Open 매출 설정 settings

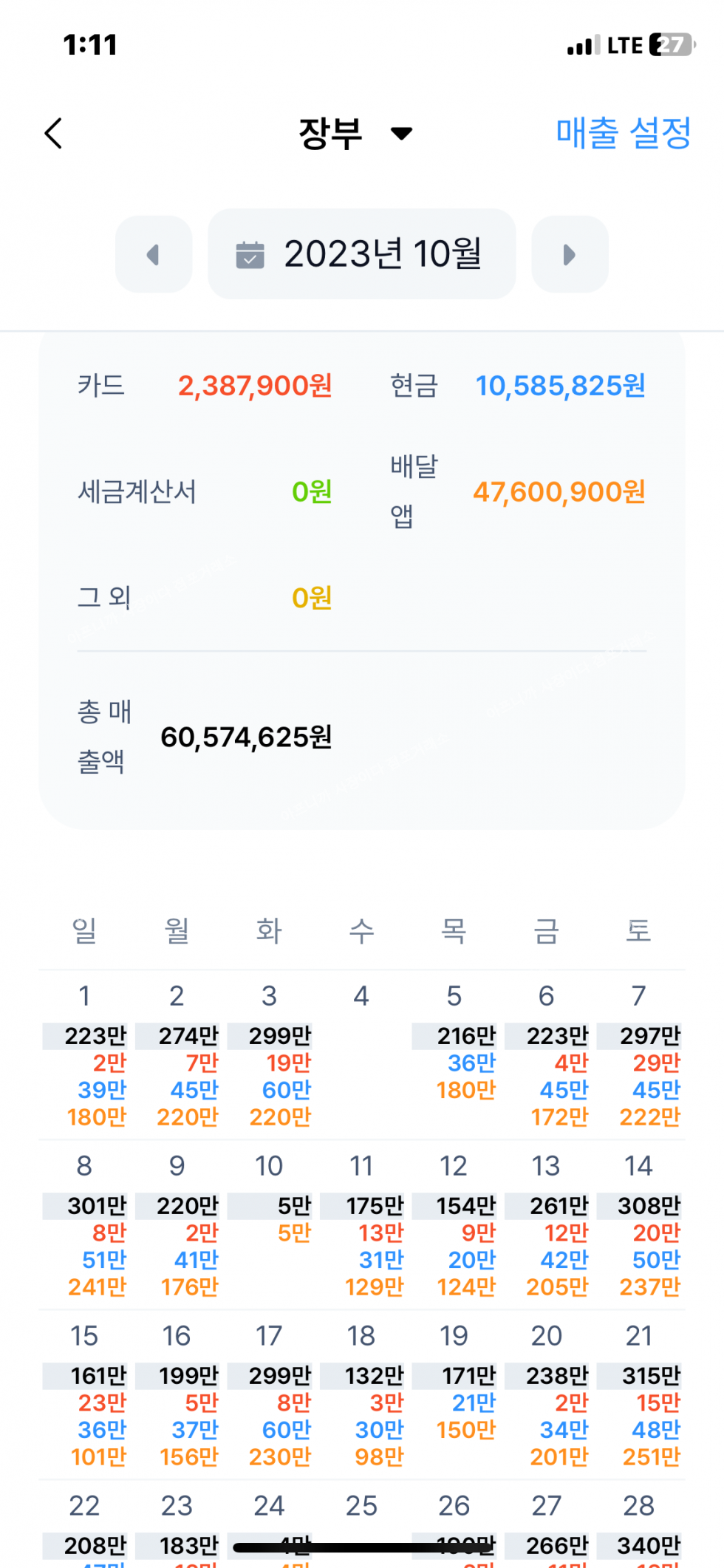[624, 134]
